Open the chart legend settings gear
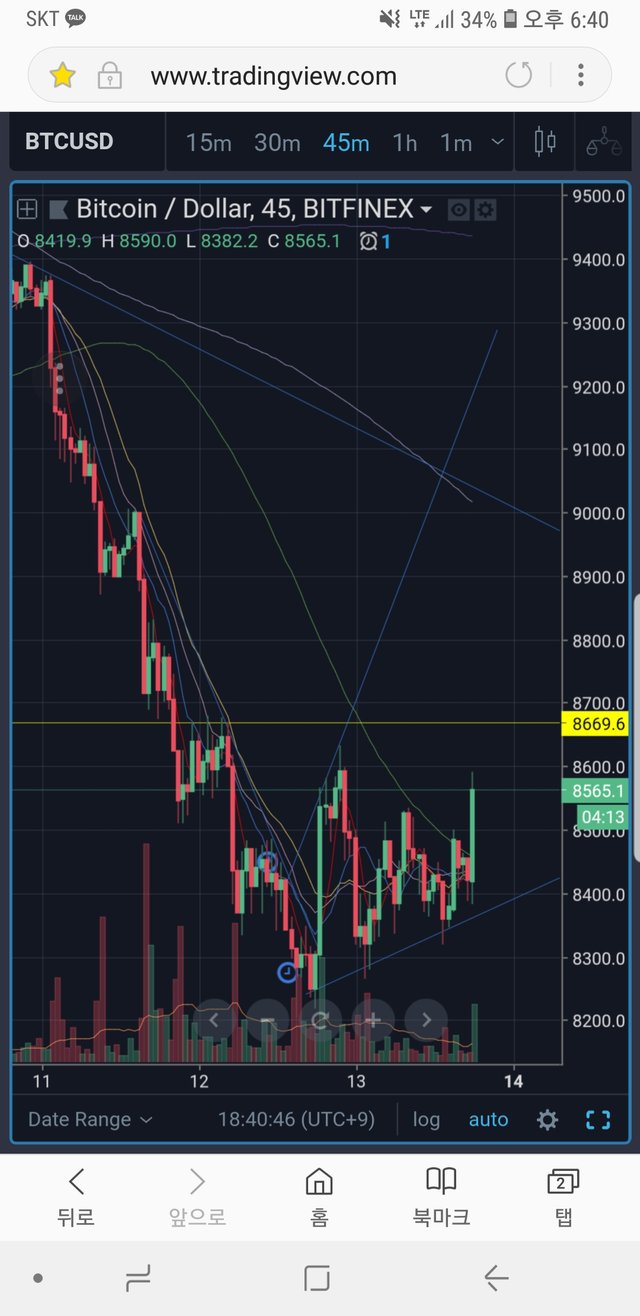This screenshot has height=1316, width=640. (485, 209)
